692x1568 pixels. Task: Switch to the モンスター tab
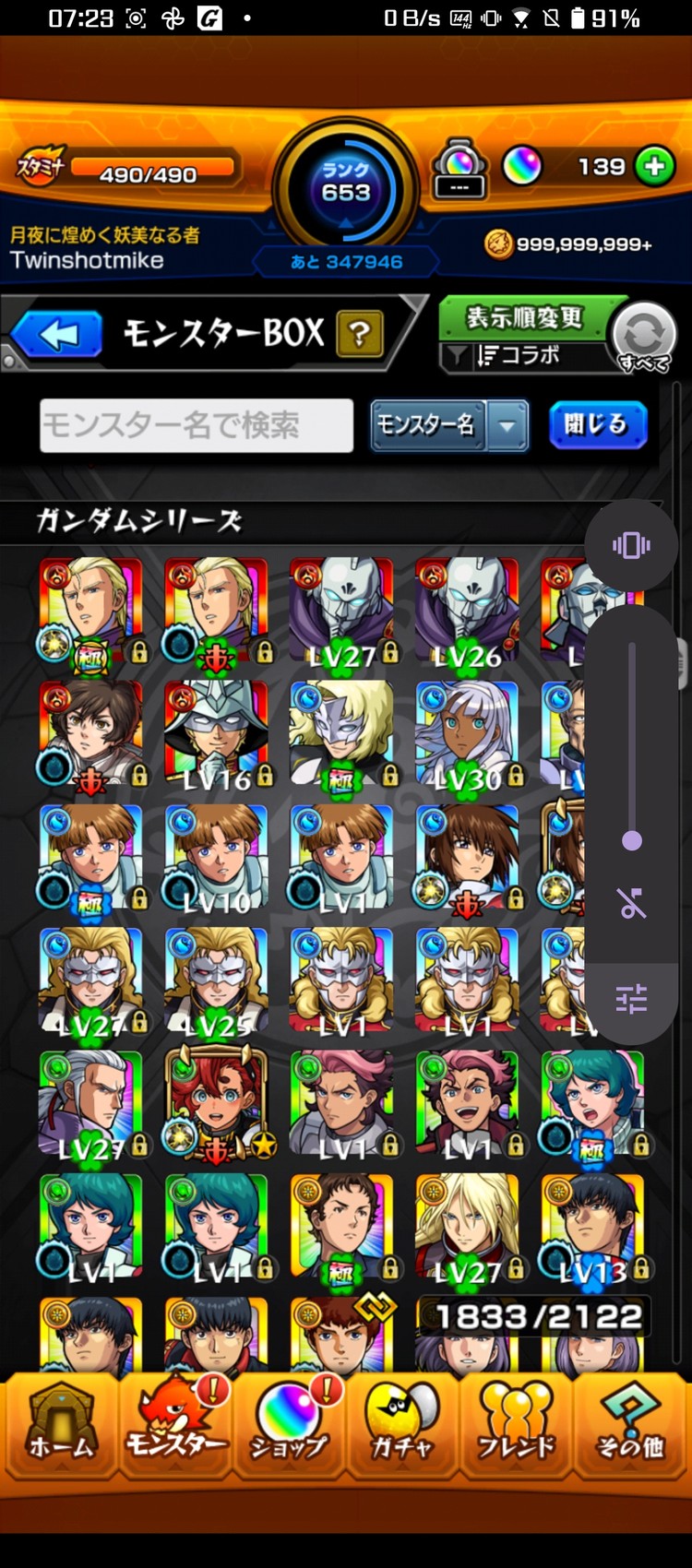coord(175,1427)
